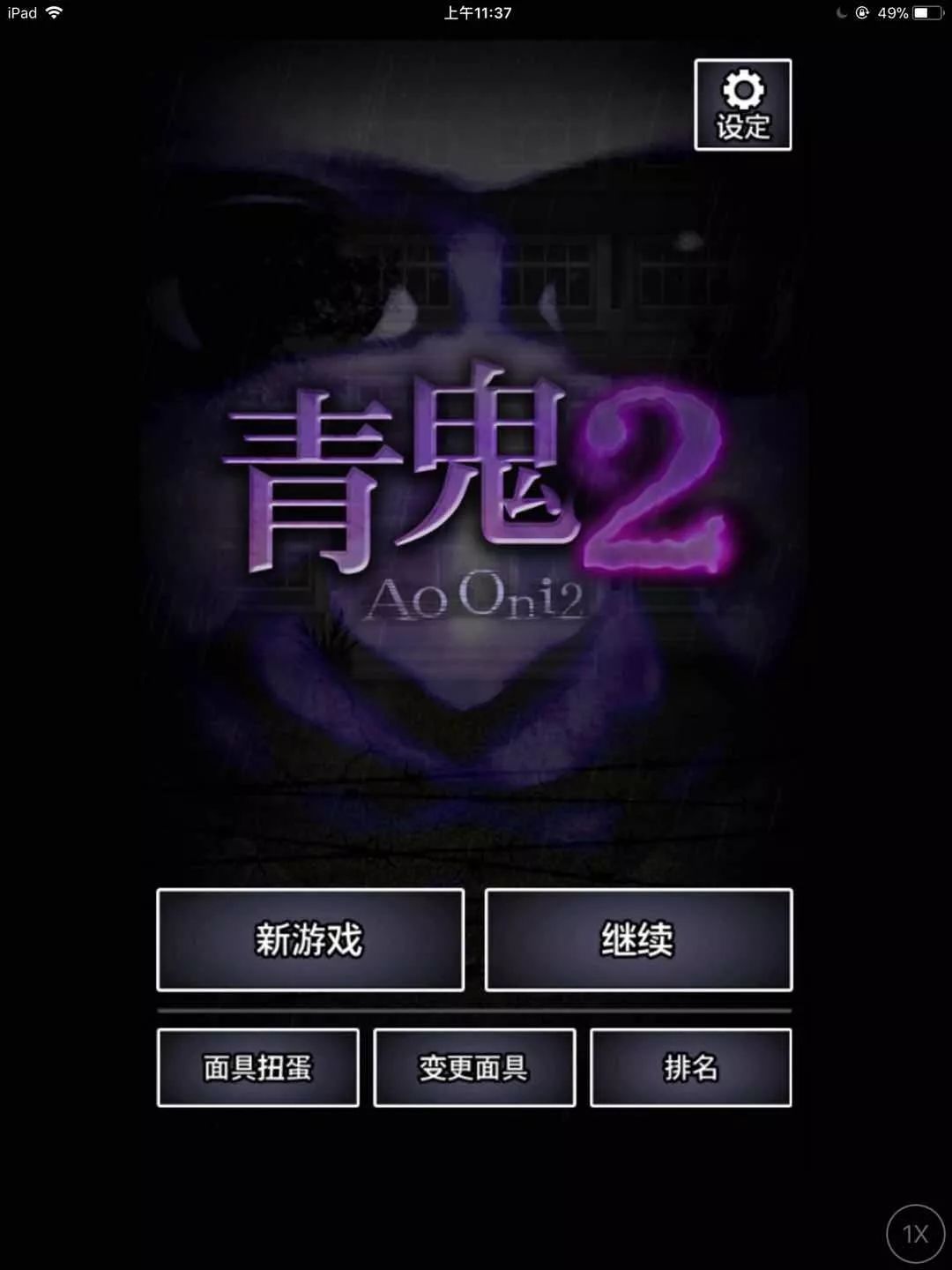The image size is (952, 1270).
Task: Start a 新游戏 new game
Action: 310,939
